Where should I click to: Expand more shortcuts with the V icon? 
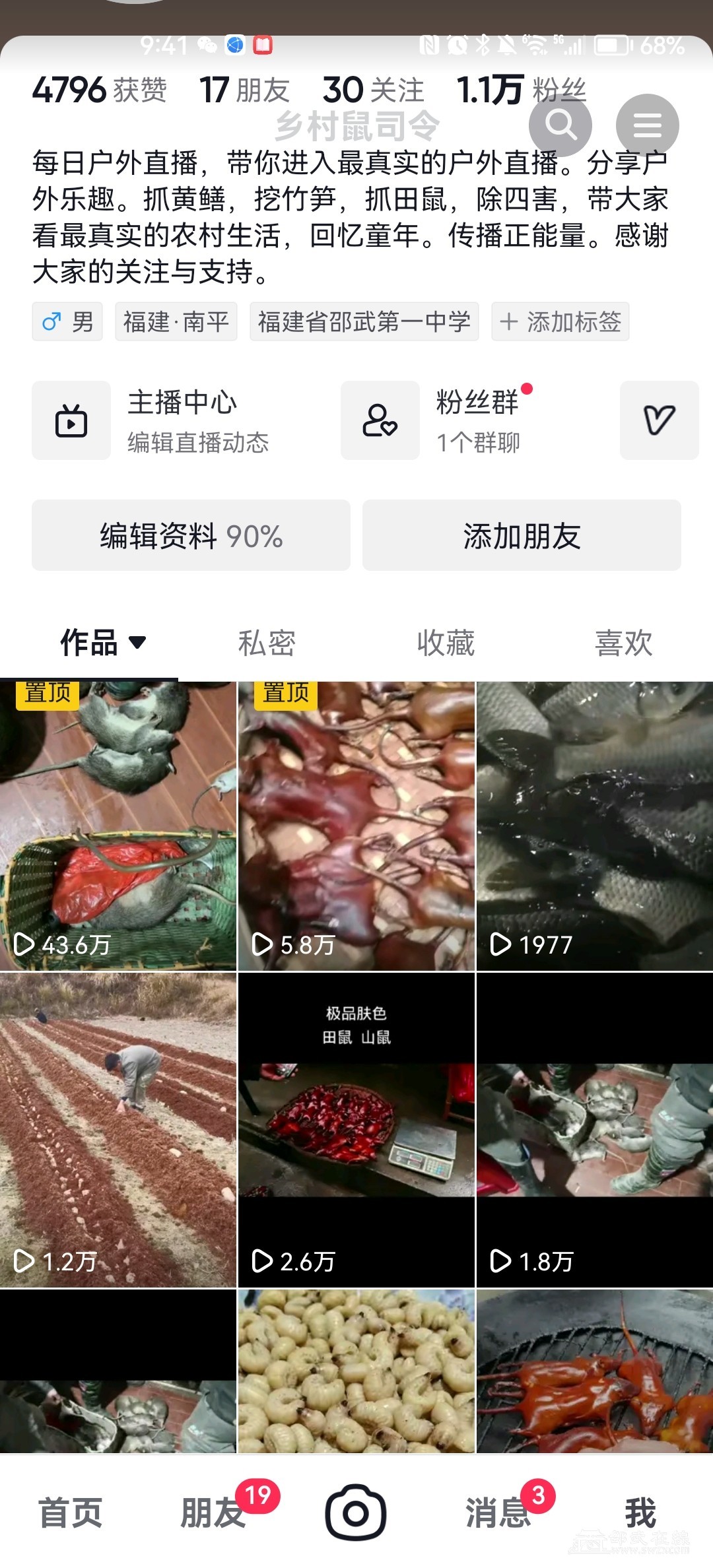coord(659,420)
